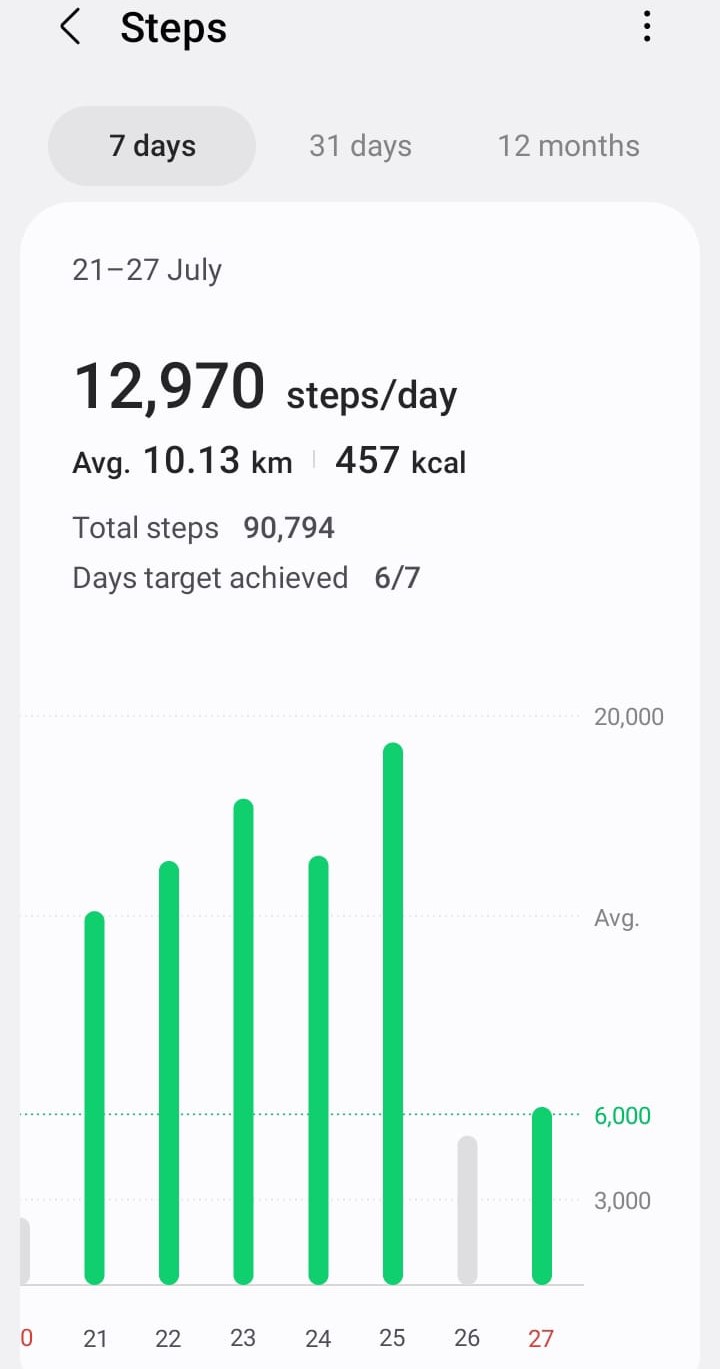Switch to the 12 months view
Viewport: 720px width, 1369px height.
pos(568,146)
